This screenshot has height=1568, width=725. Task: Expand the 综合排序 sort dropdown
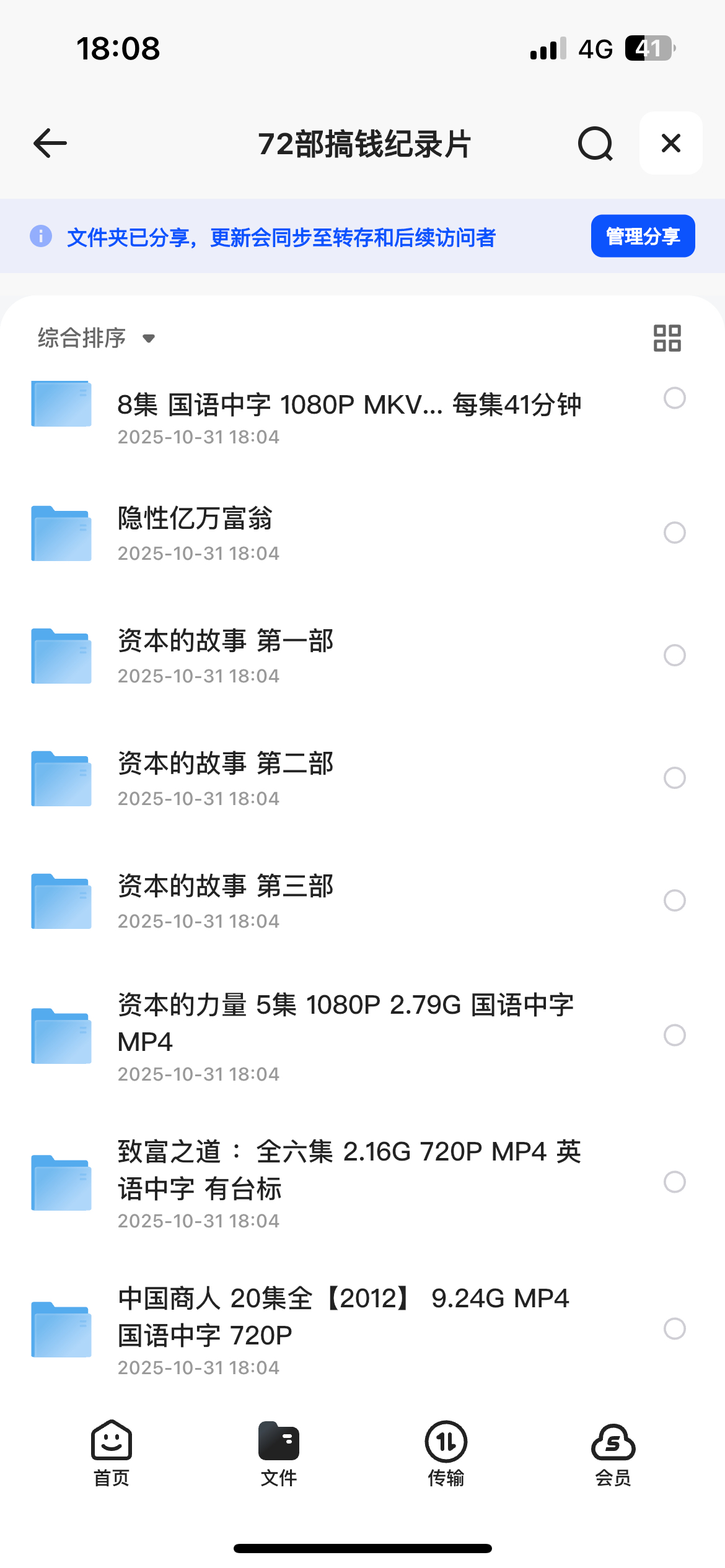(96, 338)
